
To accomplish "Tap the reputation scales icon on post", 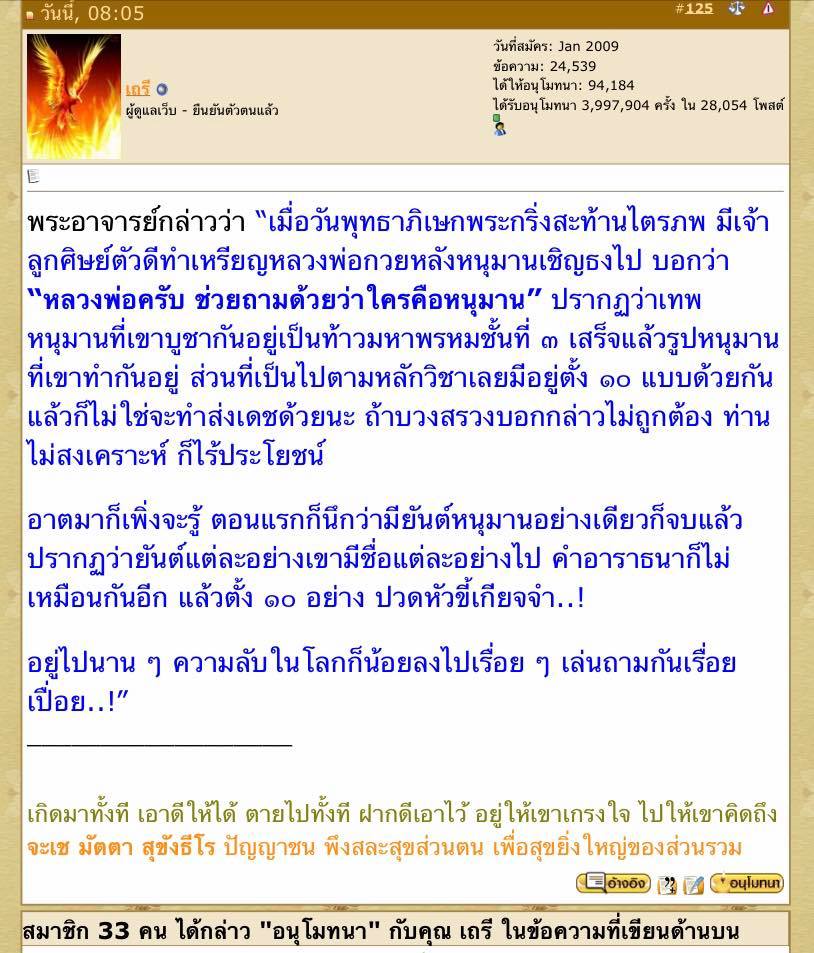I will pyautogui.click(x=737, y=8).
